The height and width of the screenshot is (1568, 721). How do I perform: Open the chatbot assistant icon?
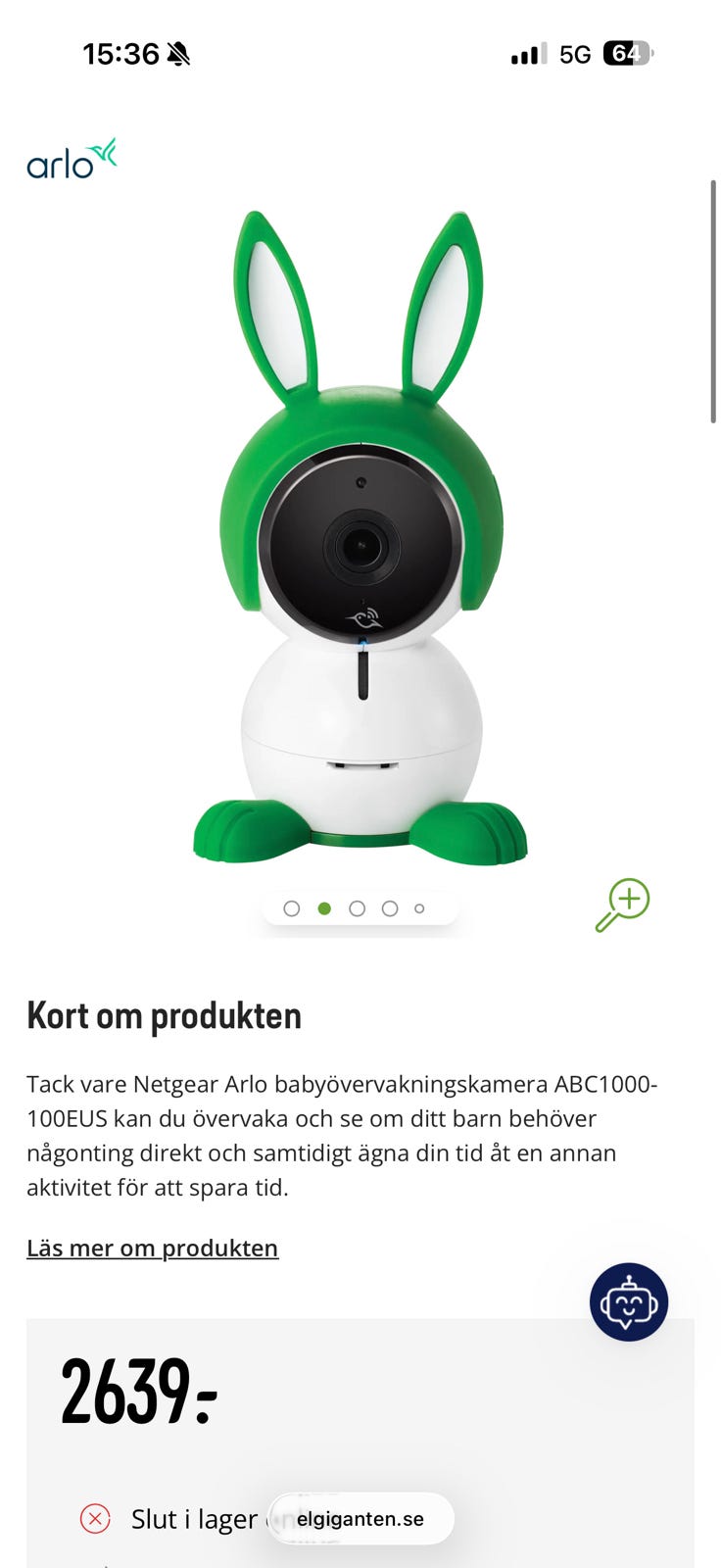click(629, 1302)
